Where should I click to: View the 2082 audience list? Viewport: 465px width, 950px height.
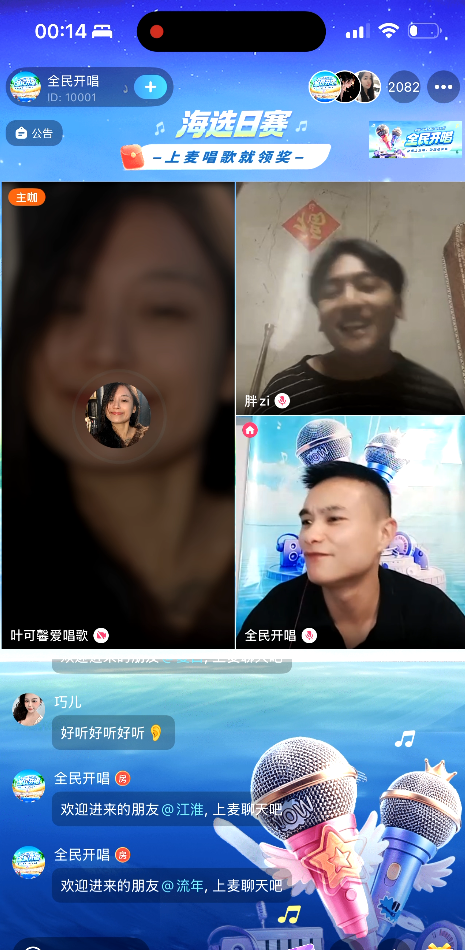403,87
